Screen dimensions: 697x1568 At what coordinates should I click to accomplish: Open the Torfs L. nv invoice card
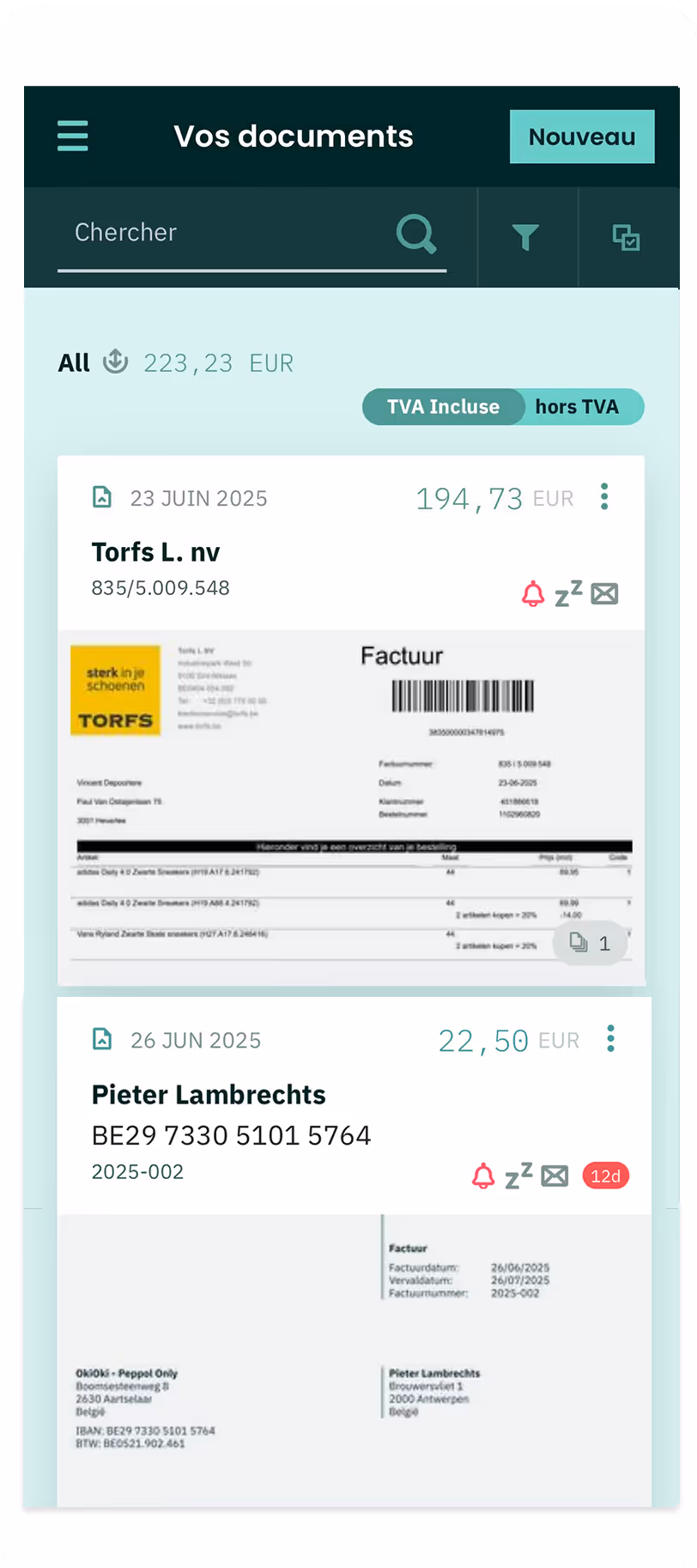point(351,720)
